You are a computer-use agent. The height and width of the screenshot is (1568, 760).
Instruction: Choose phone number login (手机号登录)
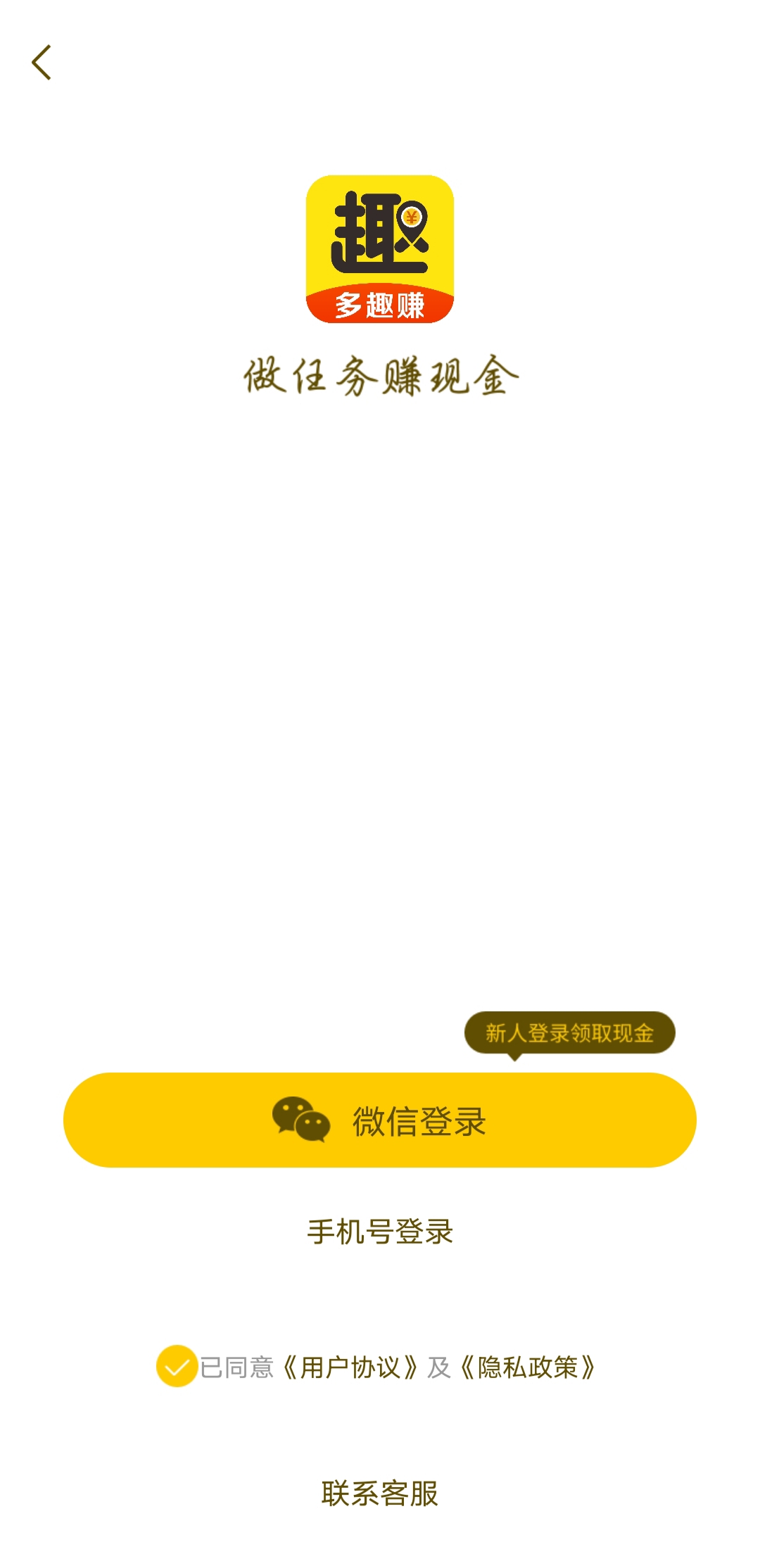(380, 1232)
